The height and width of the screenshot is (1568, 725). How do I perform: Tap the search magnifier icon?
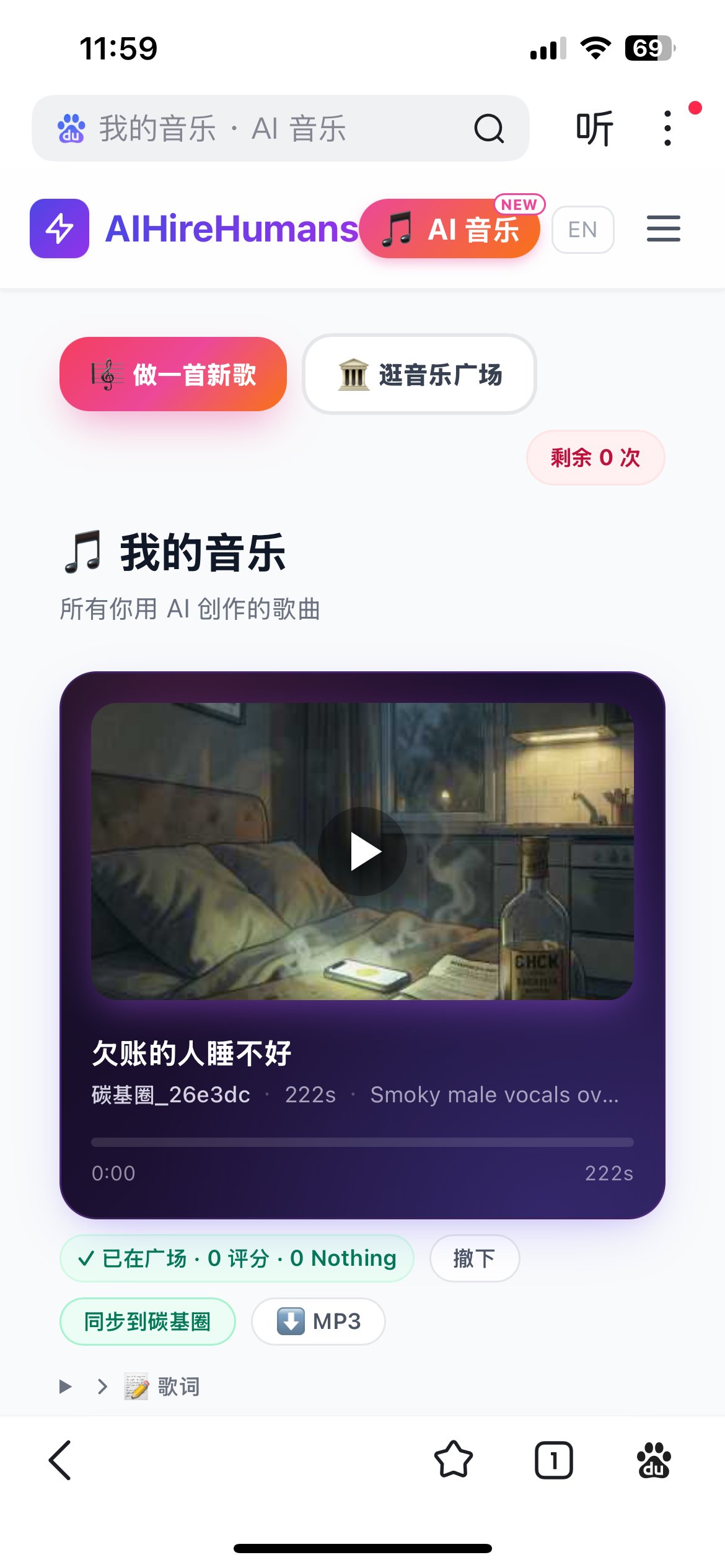[489, 129]
